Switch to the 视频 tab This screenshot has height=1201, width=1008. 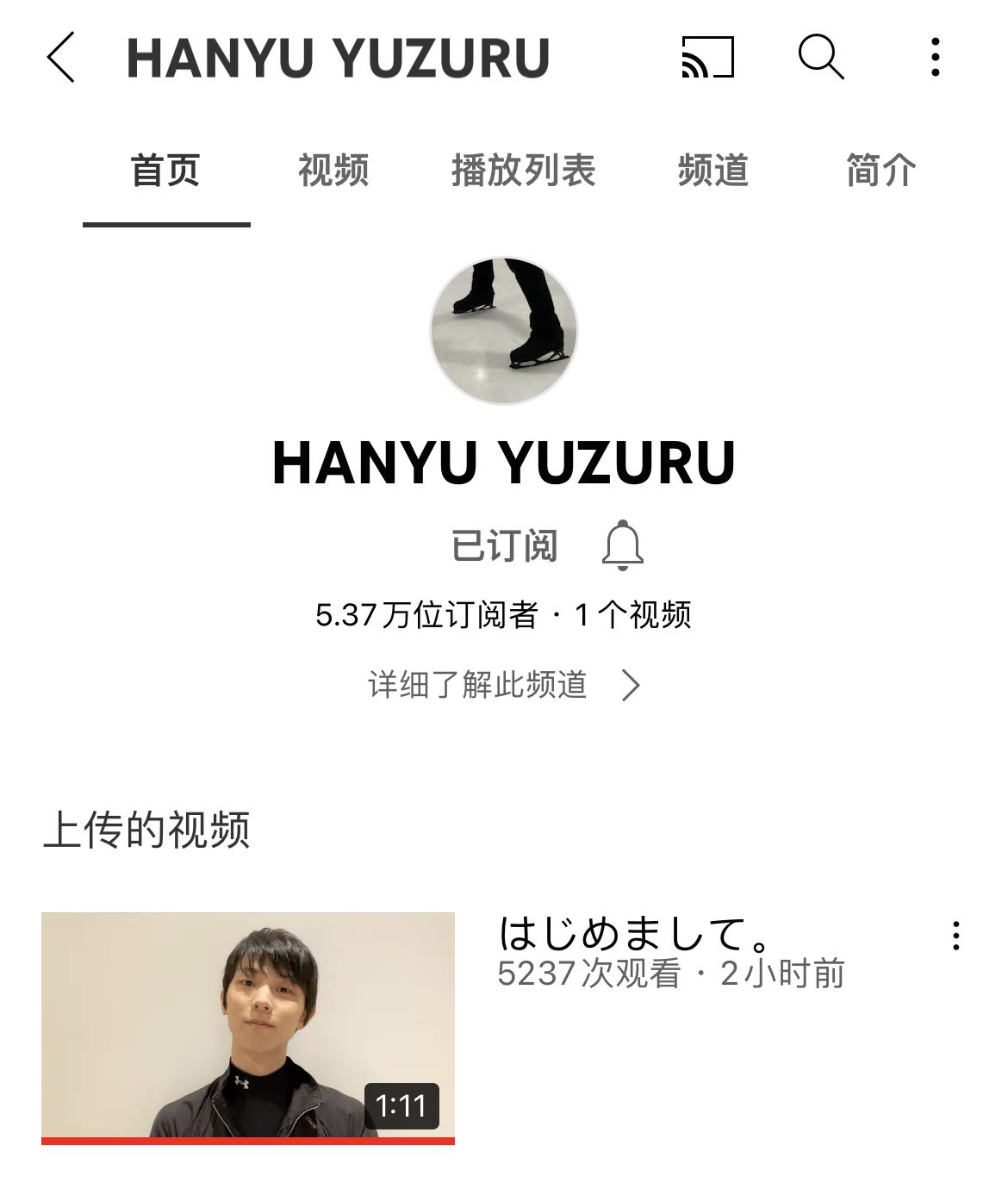click(334, 171)
